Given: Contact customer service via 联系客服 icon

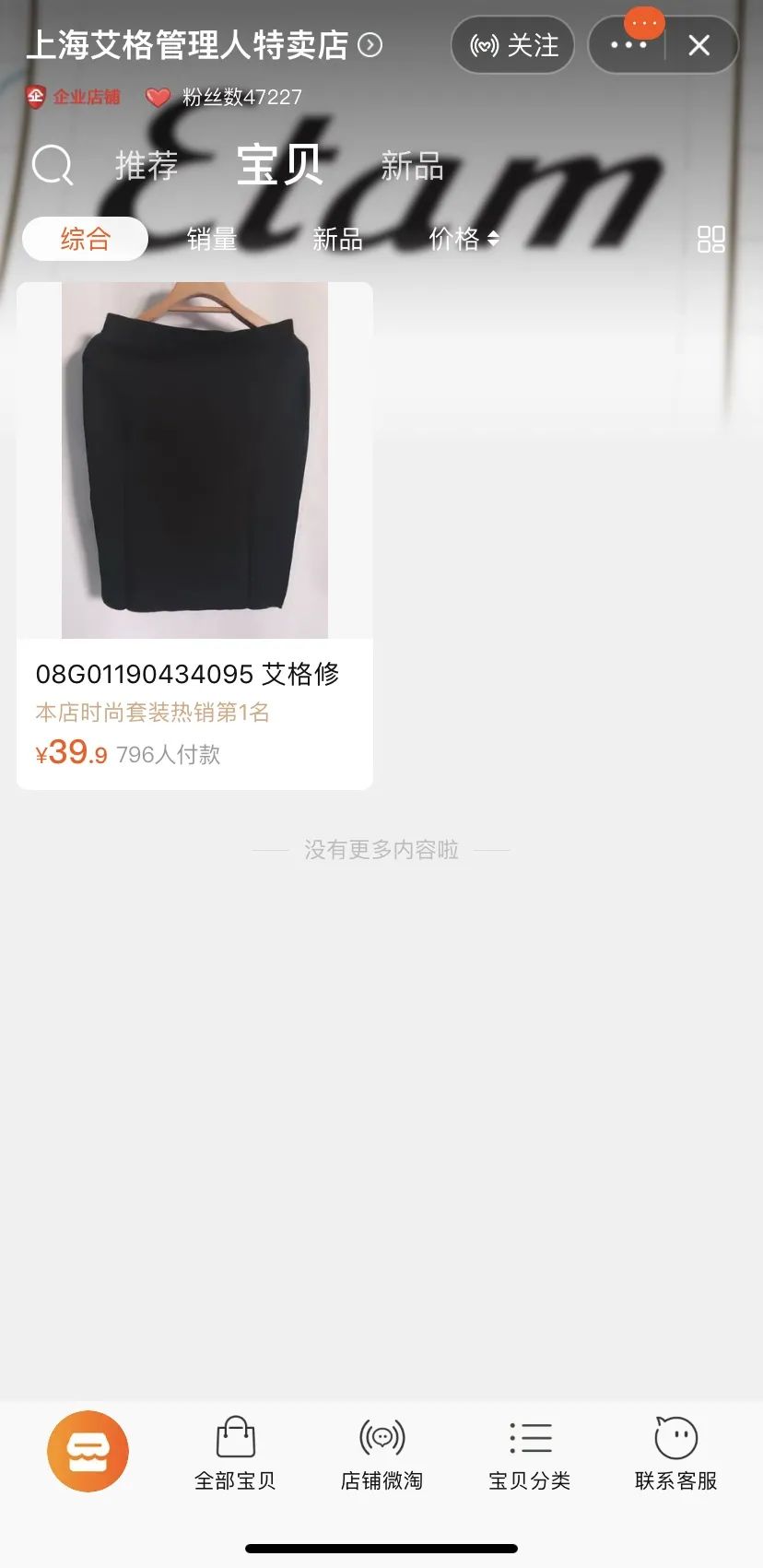Looking at the screenshot, I should [676, 1438].
